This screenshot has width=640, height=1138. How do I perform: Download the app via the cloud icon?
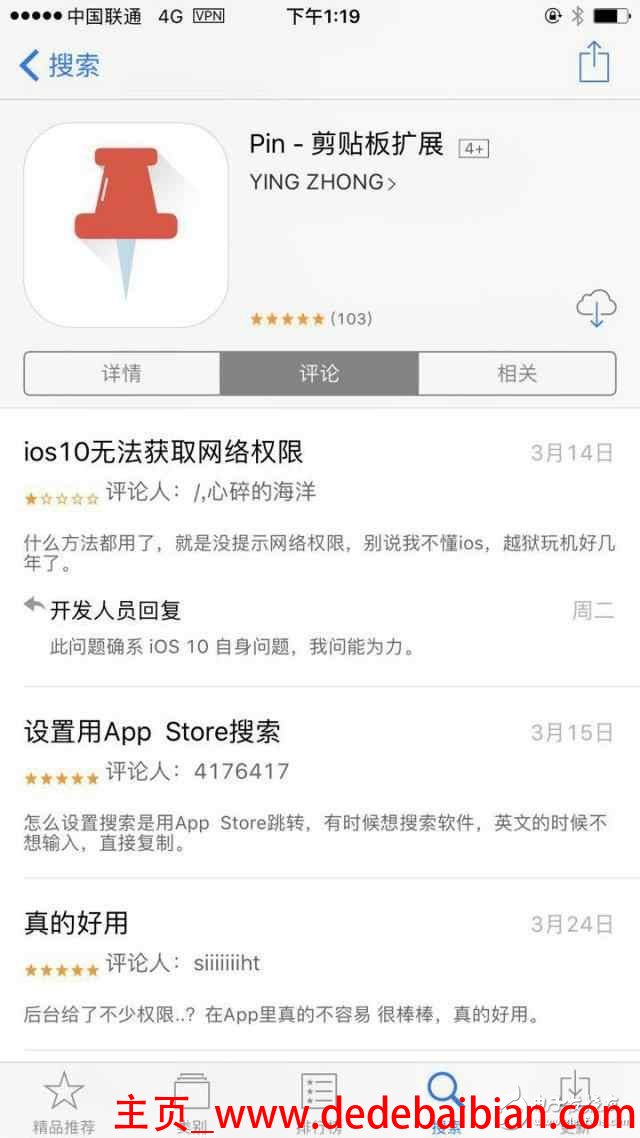pos(596,310)
